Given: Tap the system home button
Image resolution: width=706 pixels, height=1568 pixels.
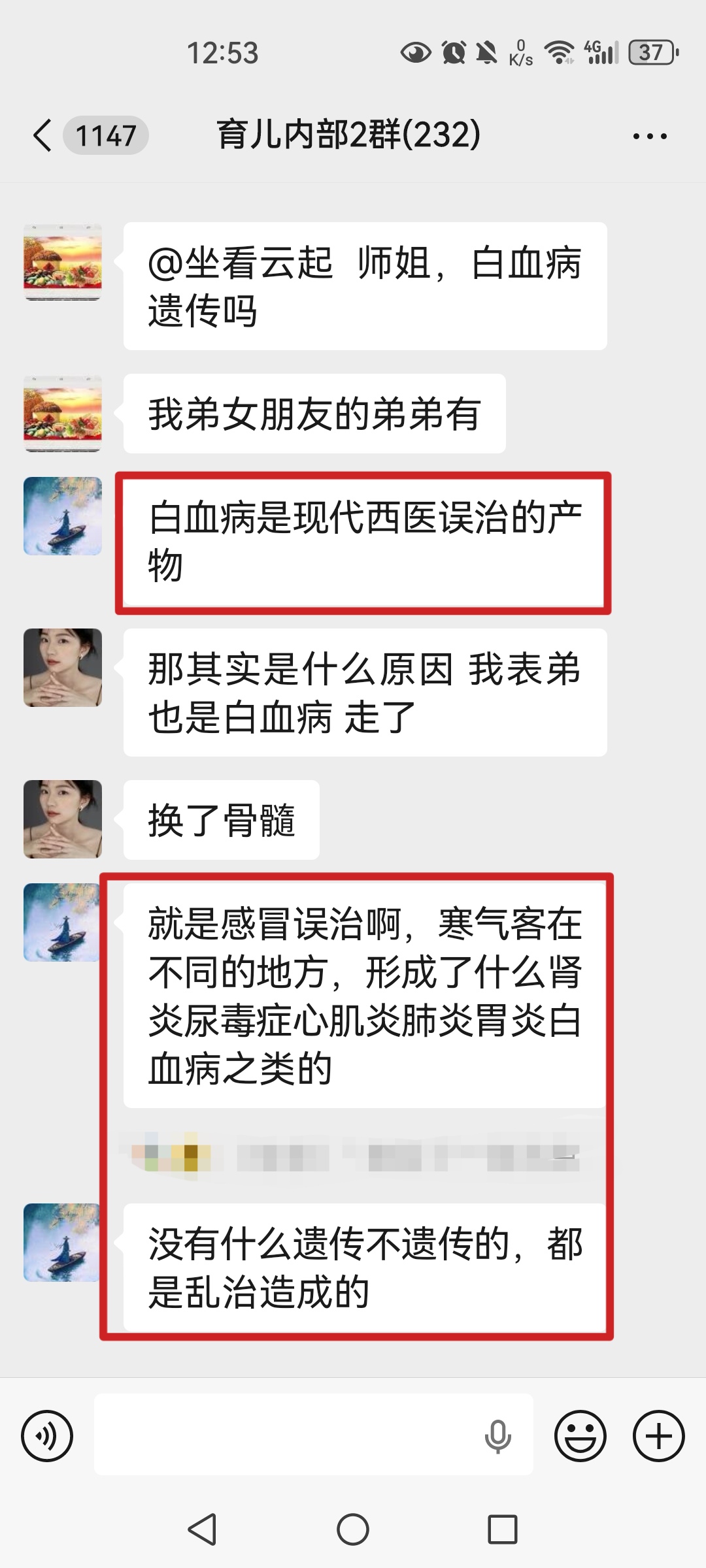Looking at the screenshot, I should point(353,1529).
